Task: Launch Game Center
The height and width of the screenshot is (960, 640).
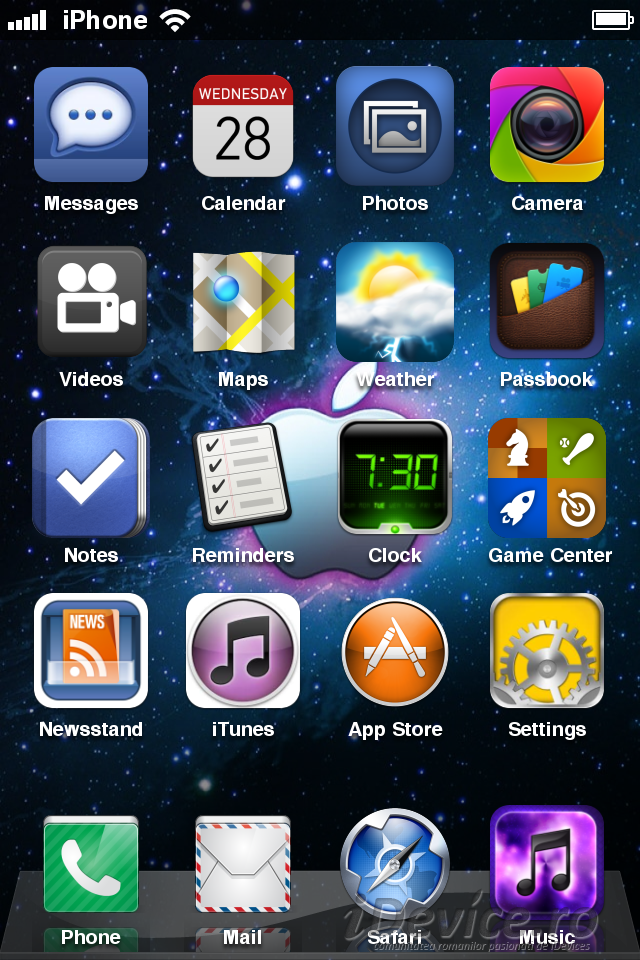Action: (547, 477)
